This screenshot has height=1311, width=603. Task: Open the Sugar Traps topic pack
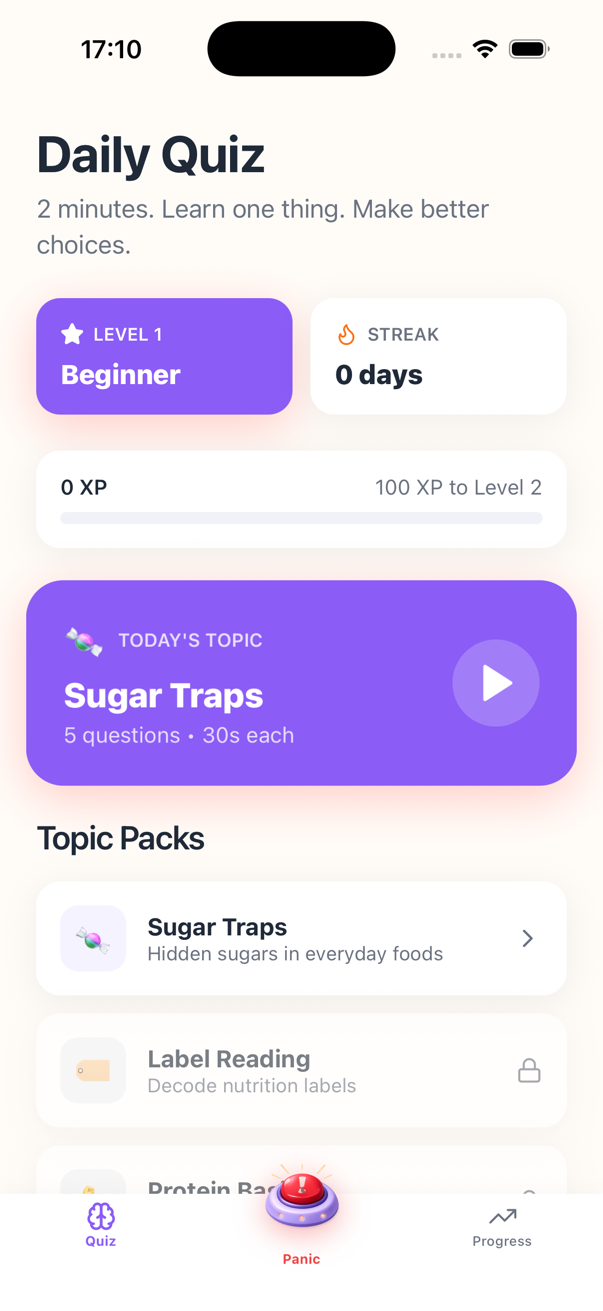[x=301, y=938]
